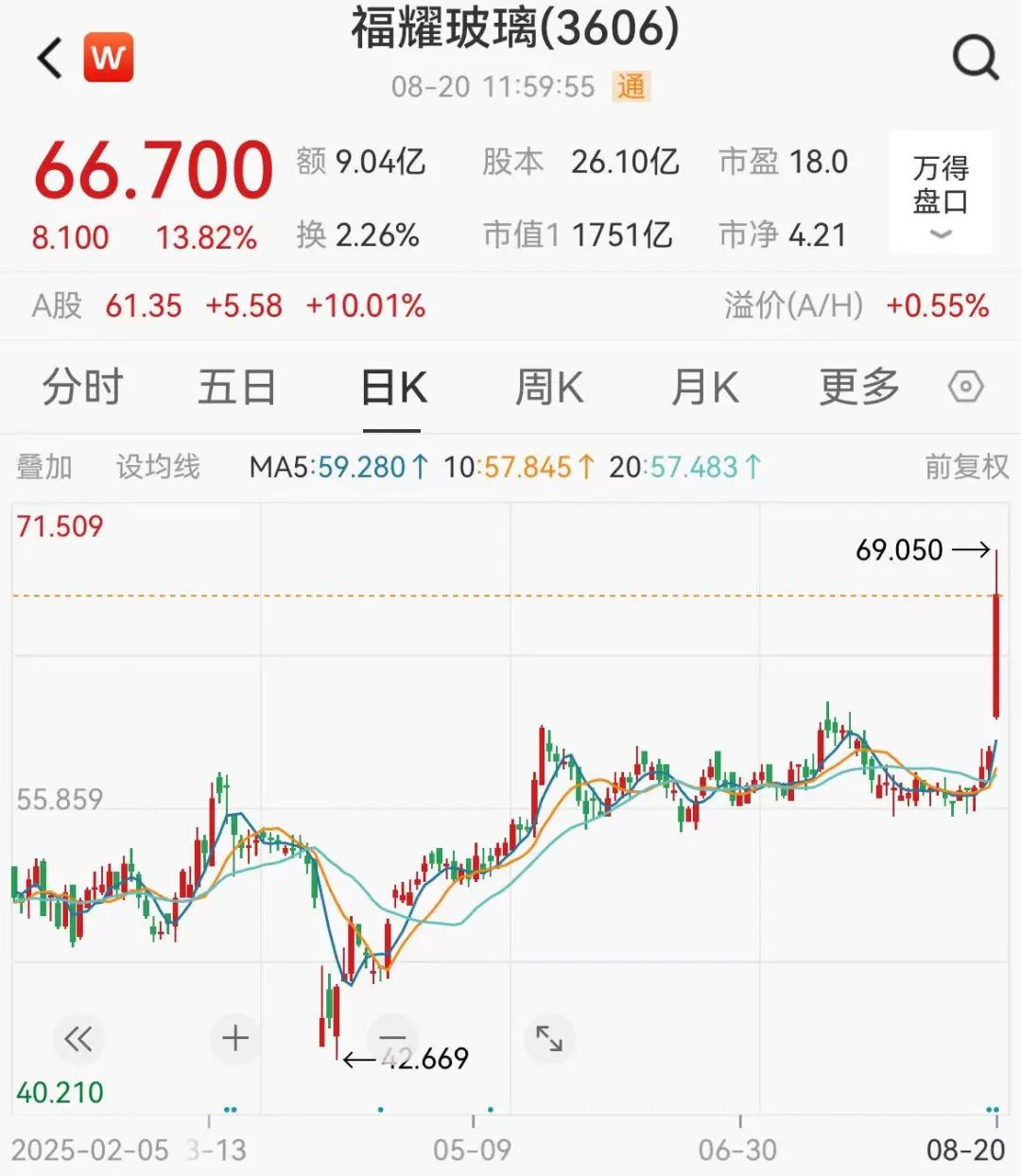Switch to the 分时 chart tab
The width and height of the screenshot is (1021, 1176).
82,388
